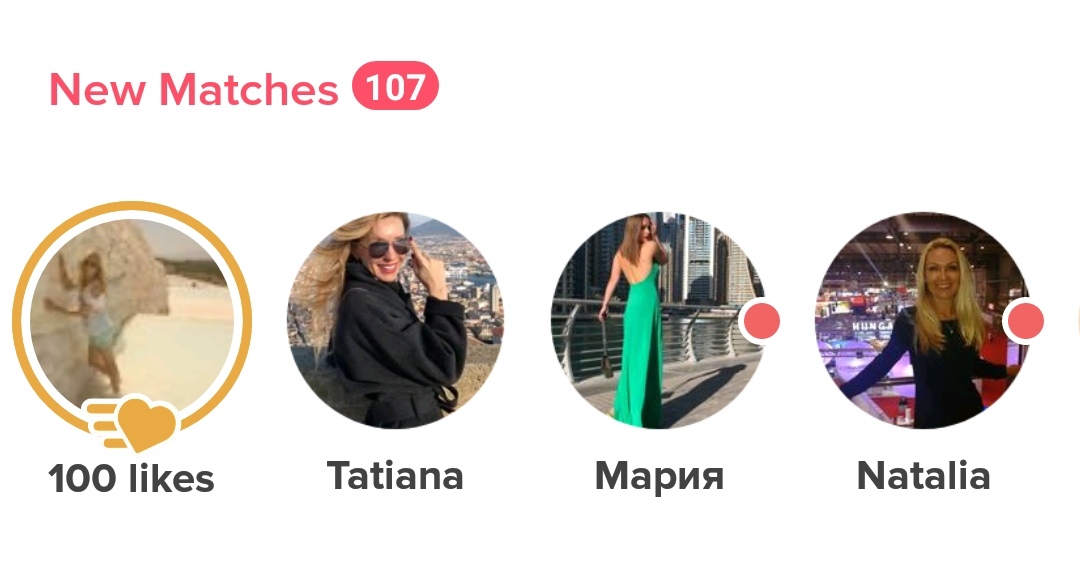Open new match Tatiana

click(x=395, y=322)
